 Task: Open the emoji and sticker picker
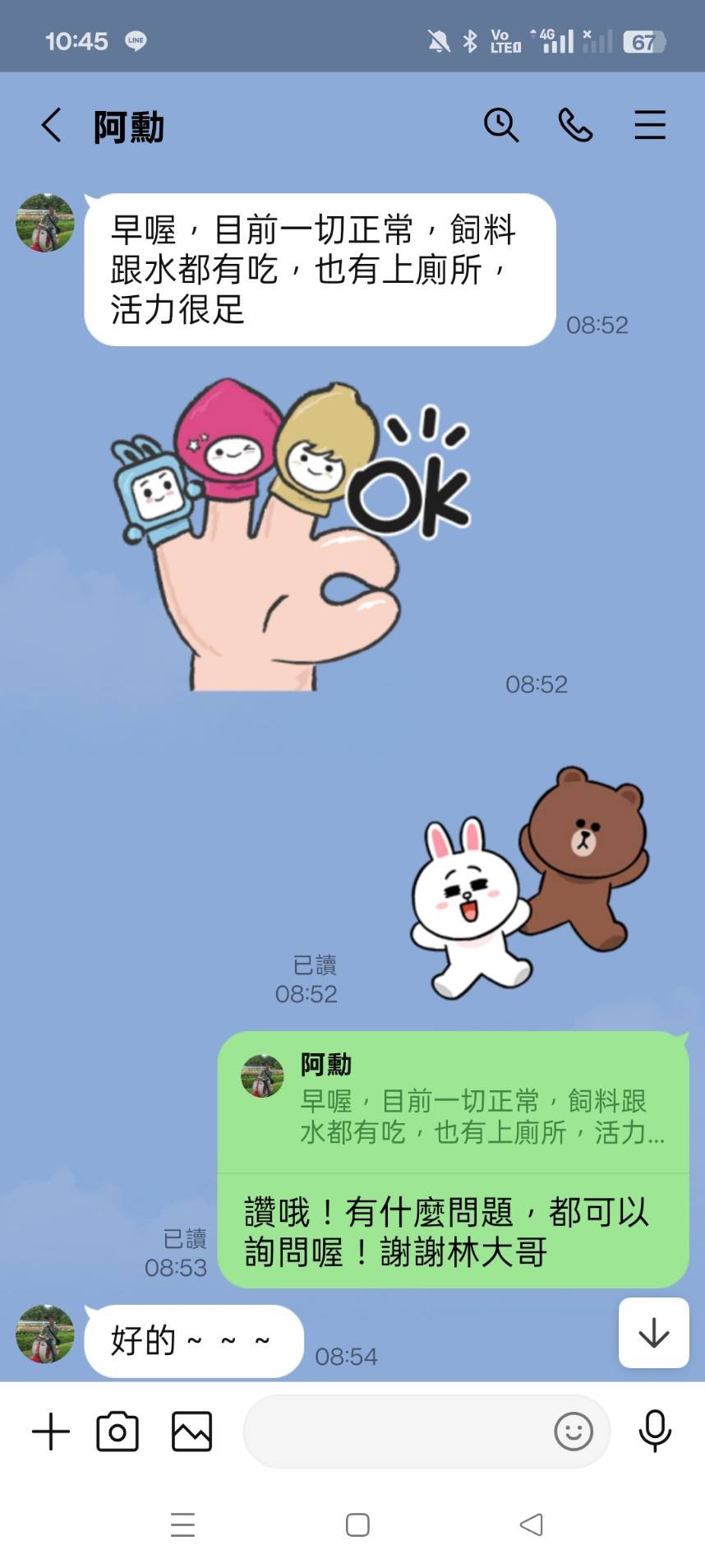[574, 1432]
